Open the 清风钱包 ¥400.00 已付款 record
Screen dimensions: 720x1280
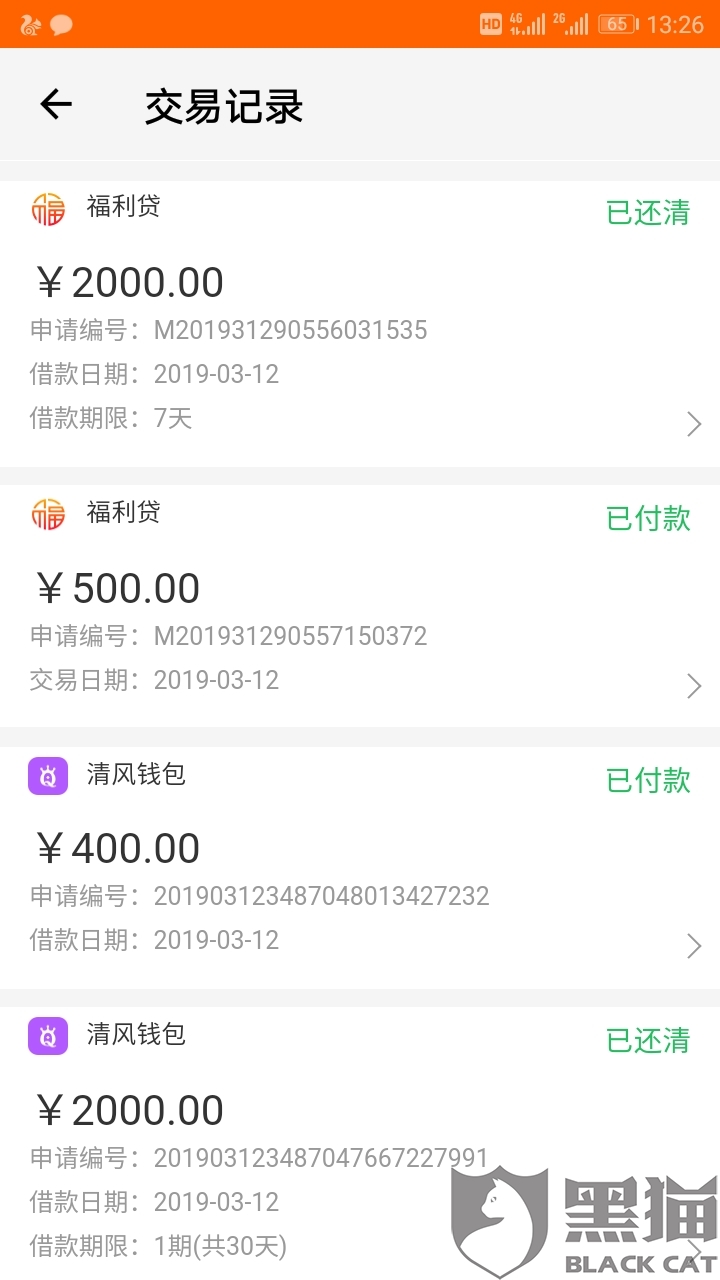(x=360, y=866)
